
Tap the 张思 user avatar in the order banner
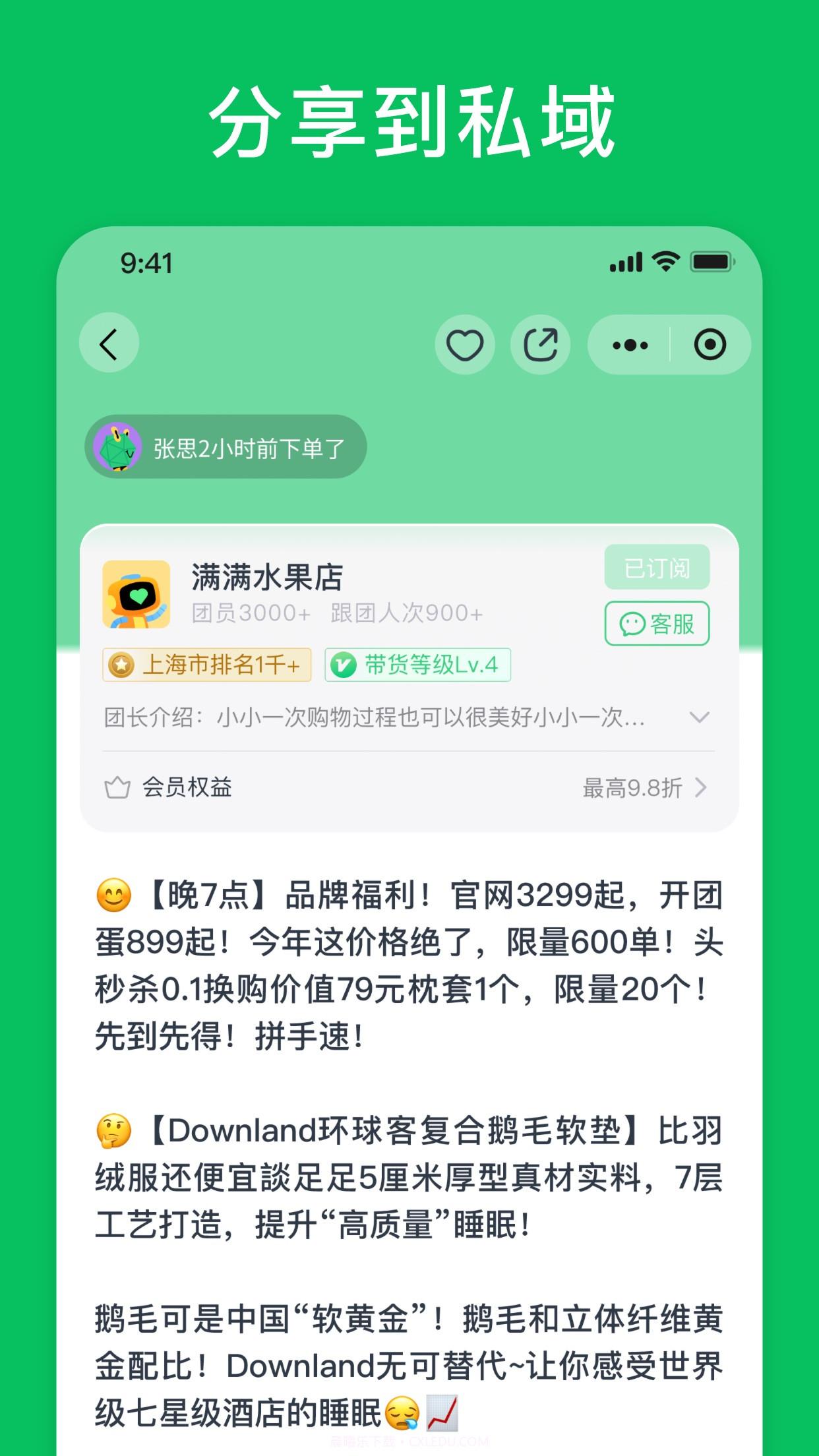pos(119,446)
